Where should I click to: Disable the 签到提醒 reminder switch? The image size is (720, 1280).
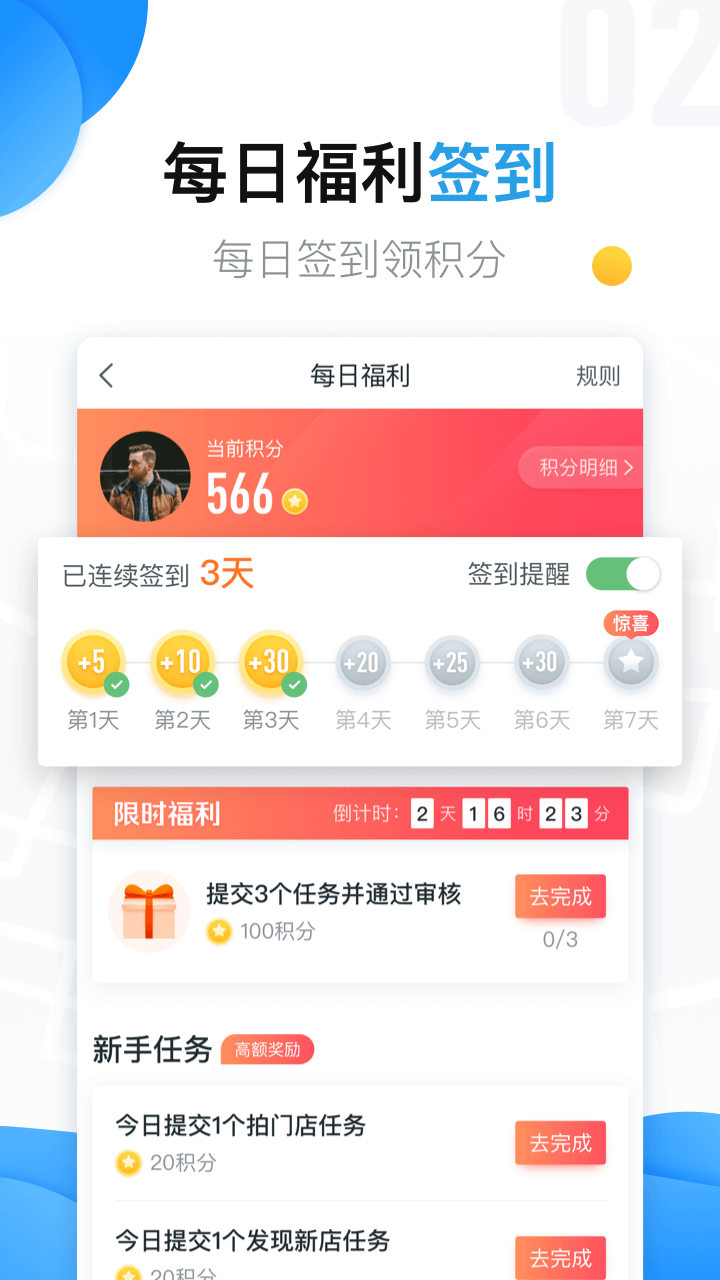(x=623, y=573)
